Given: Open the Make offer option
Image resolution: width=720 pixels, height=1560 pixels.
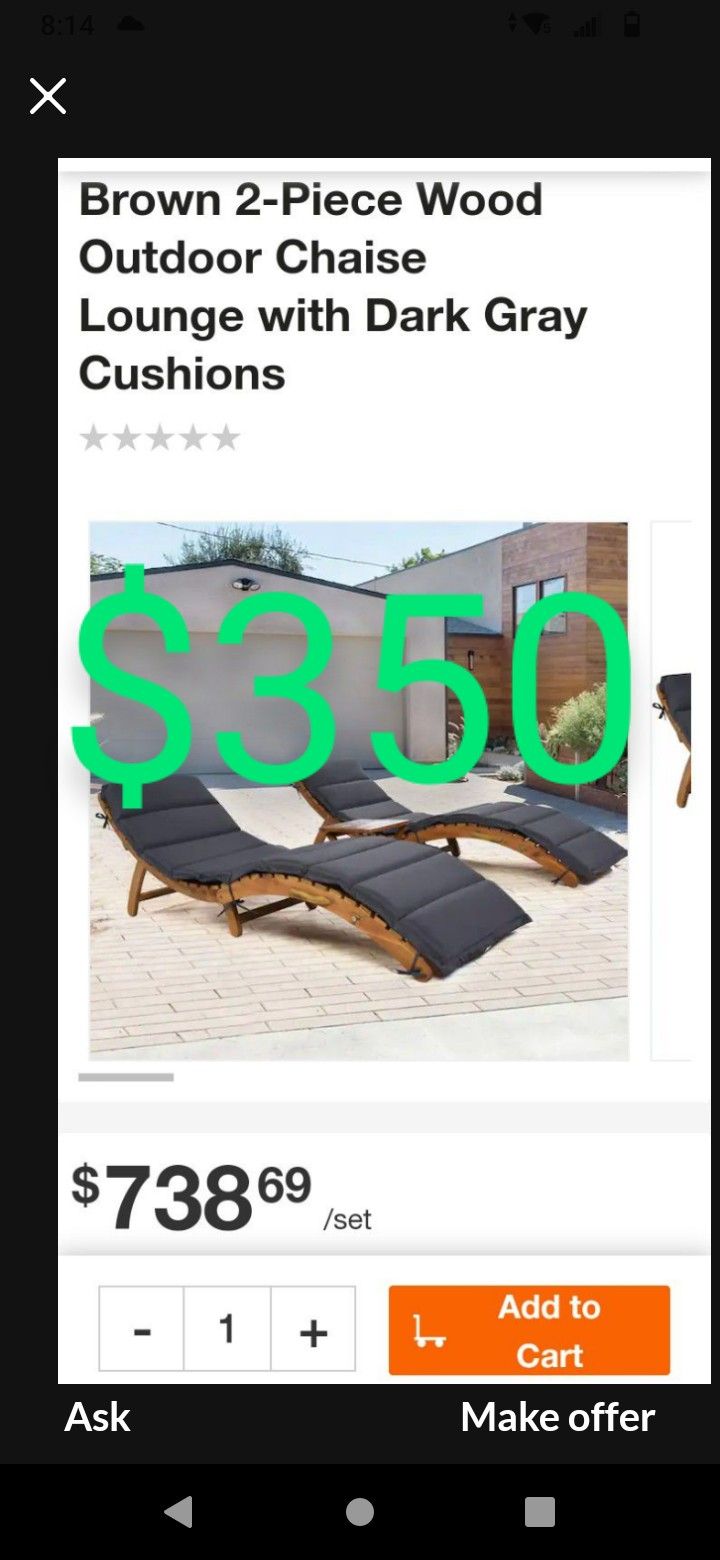Looking at the screenshot, I should 557,1417.
